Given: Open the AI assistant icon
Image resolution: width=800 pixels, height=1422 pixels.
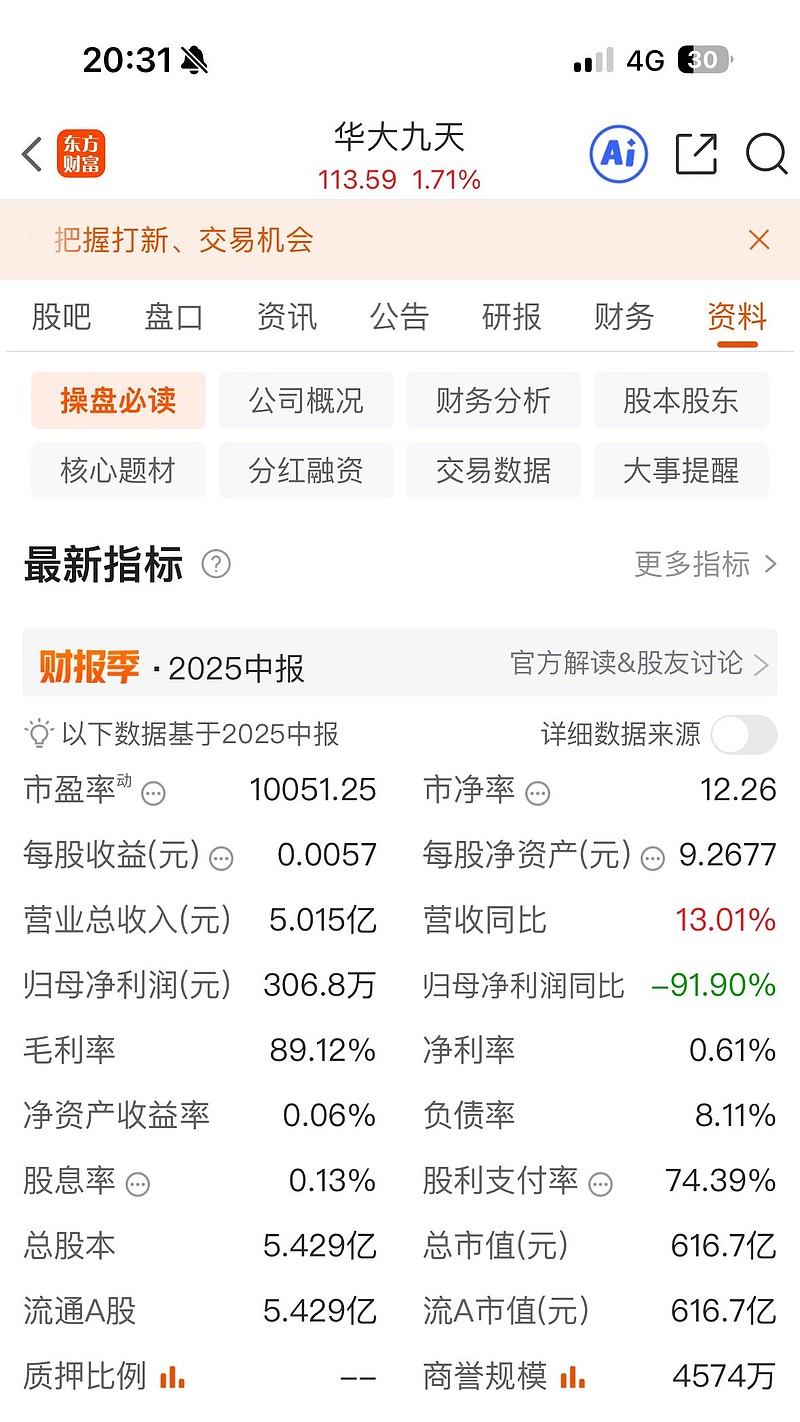Looking at the screenshot, I should 618,154.
